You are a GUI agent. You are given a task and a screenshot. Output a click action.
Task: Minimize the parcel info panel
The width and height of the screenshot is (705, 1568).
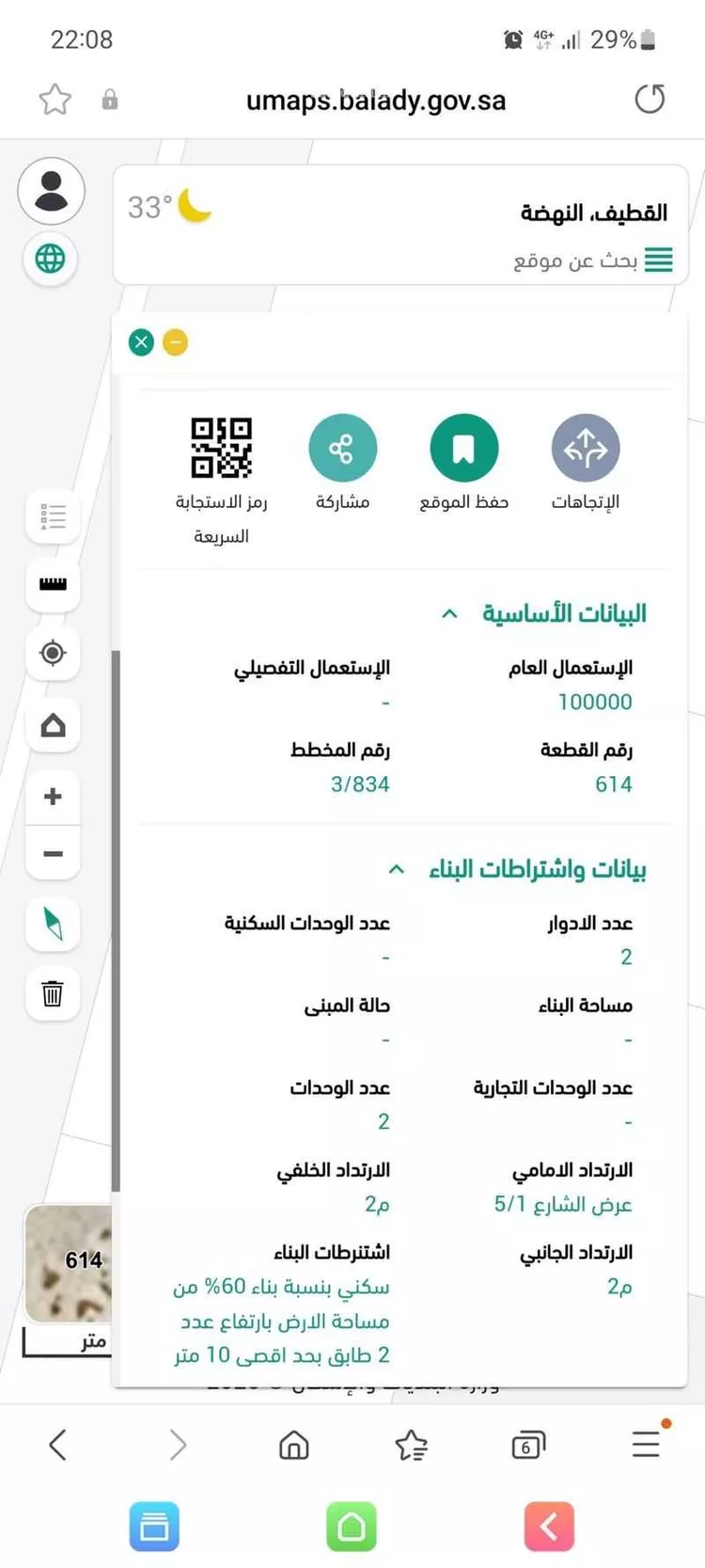tap(176, 342)
